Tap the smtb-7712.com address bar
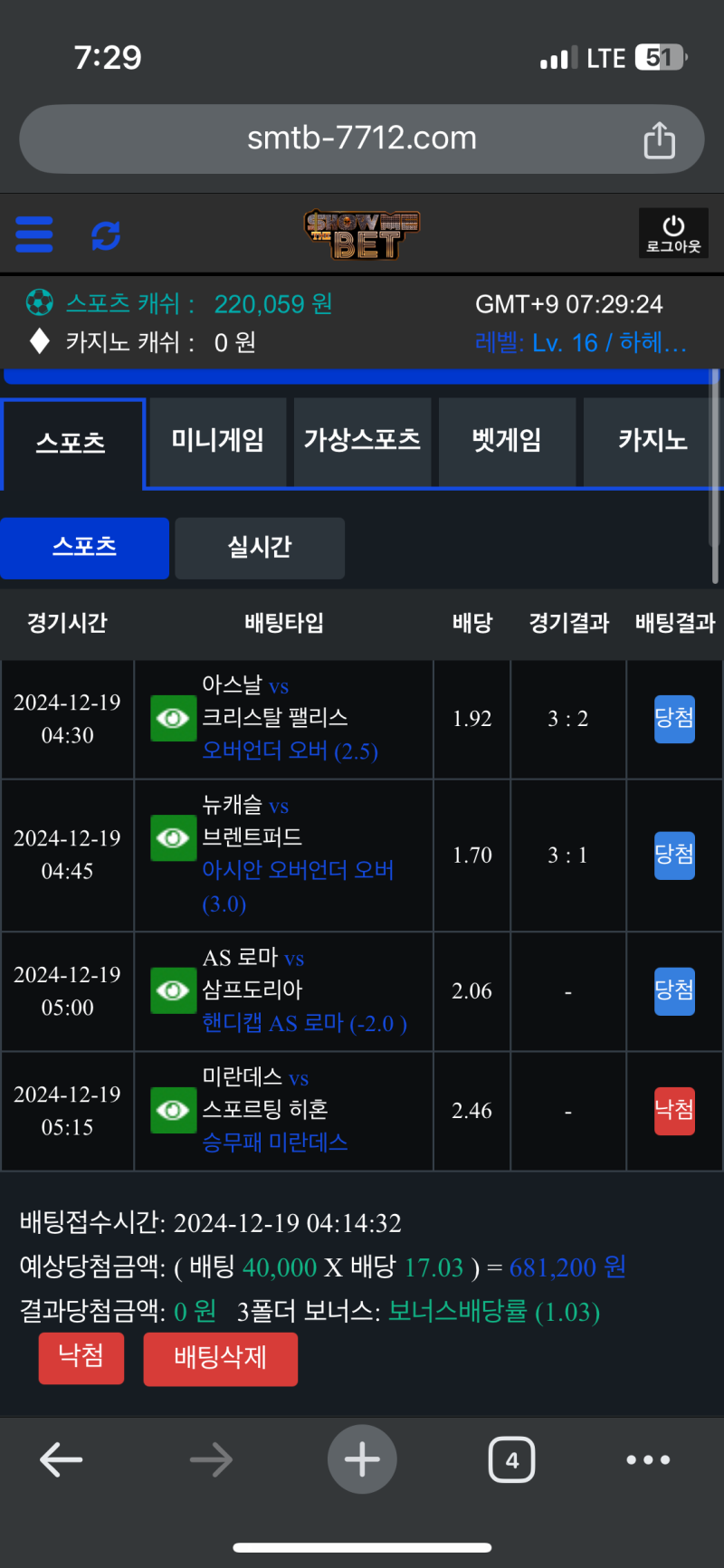Viewport: 724px width, 1568px height. click(362, 139)
